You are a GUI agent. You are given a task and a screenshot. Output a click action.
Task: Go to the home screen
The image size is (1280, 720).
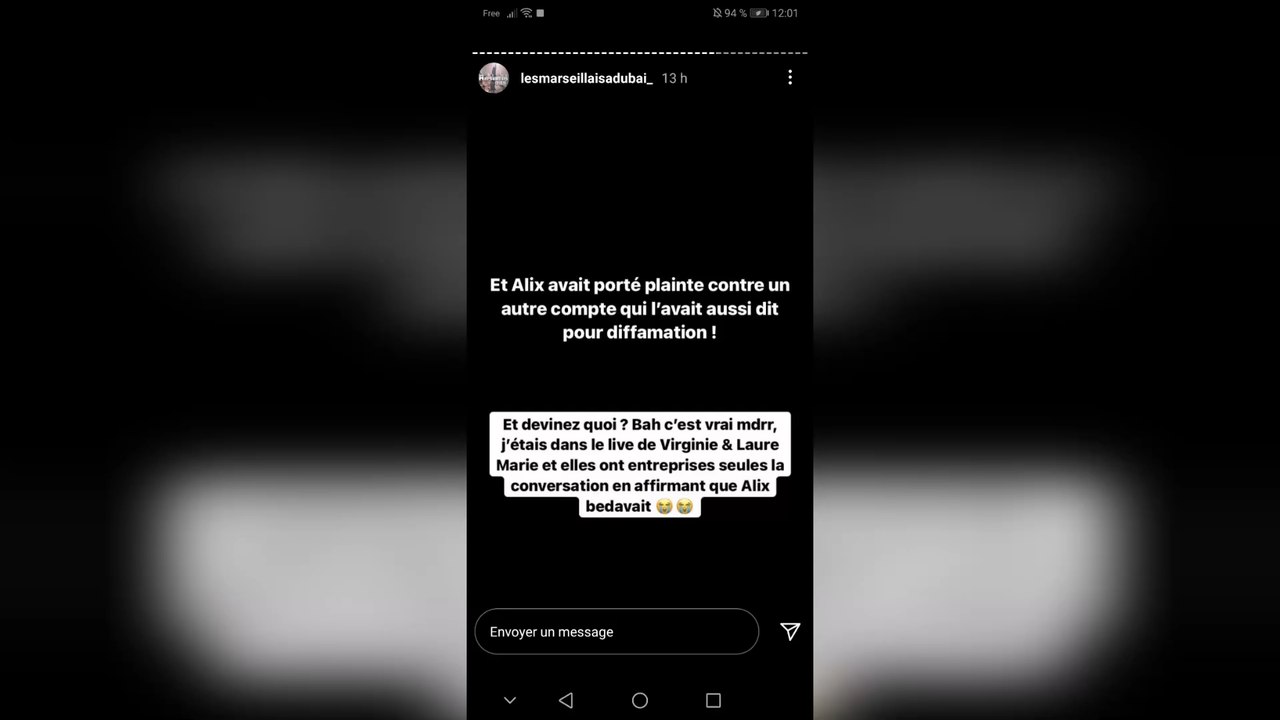point(640,700)
